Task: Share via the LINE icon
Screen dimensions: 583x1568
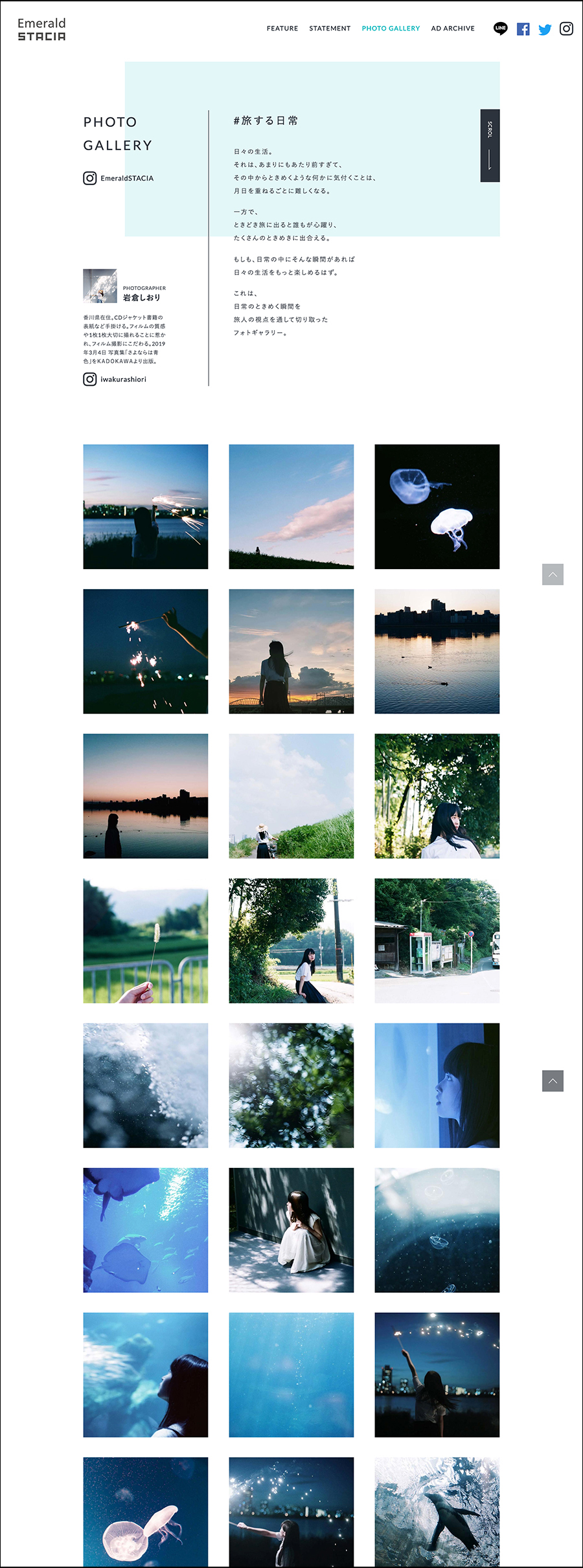Action: [500, 28]
